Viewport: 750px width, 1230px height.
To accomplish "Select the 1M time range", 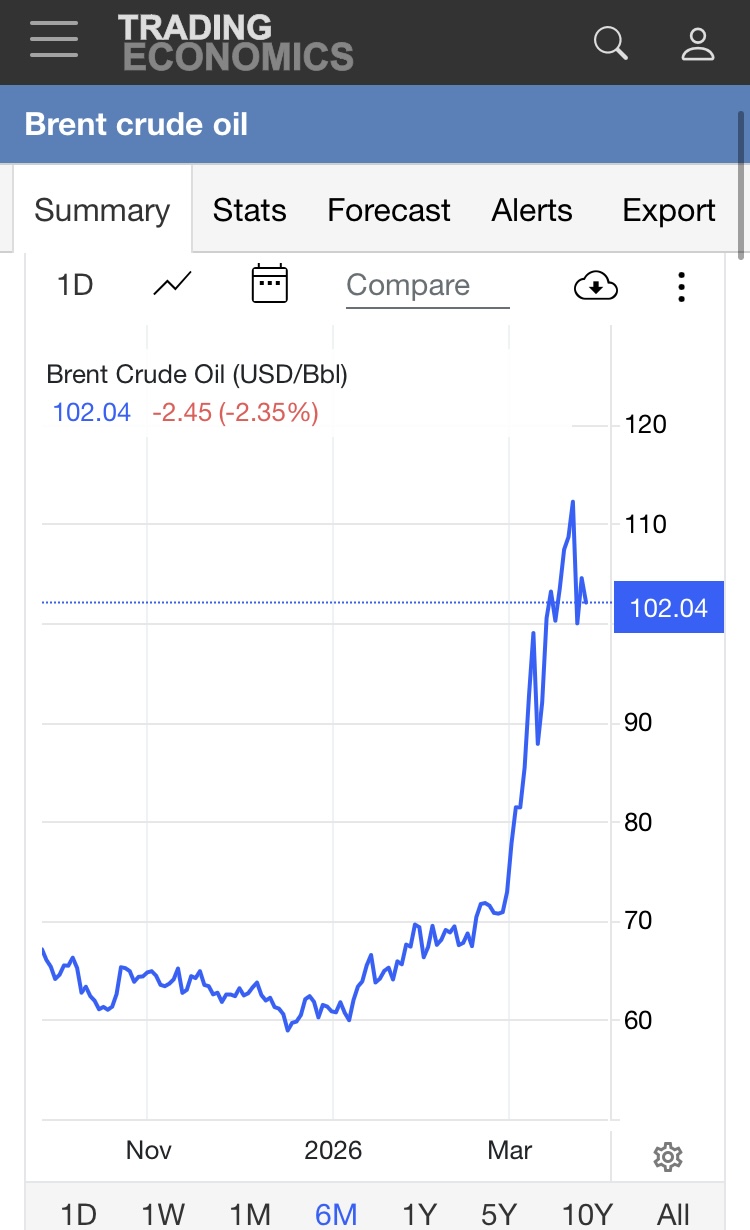I will (x=250, y=1214).
